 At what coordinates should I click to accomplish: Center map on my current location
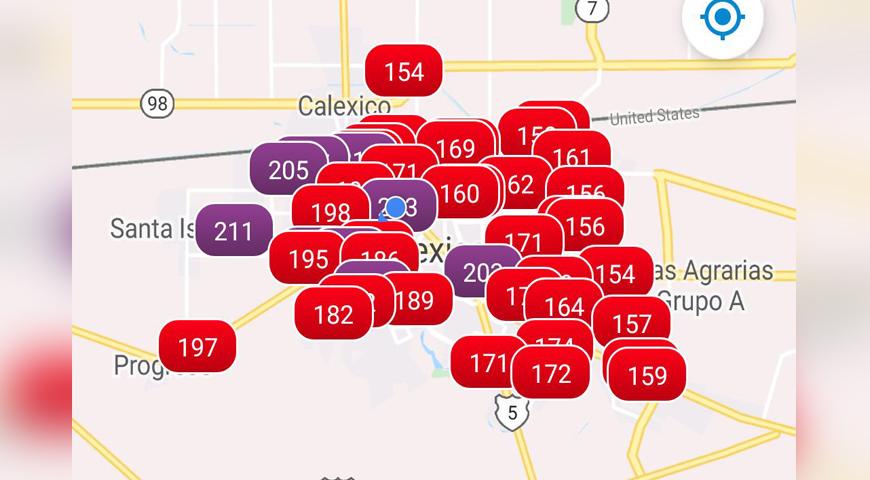click(x=722, y=18)
